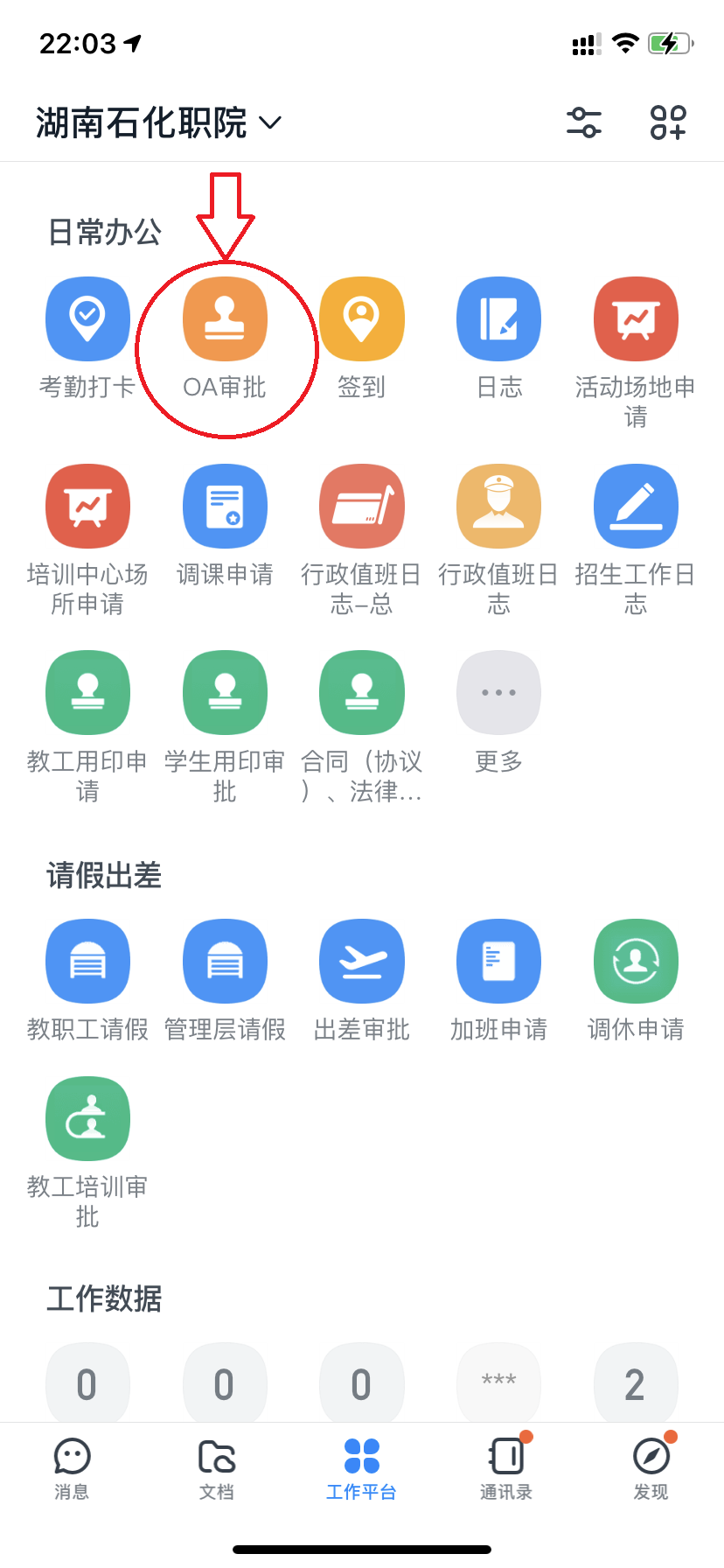Open 调休申请 compensatory leave

[x=636, y=981]
